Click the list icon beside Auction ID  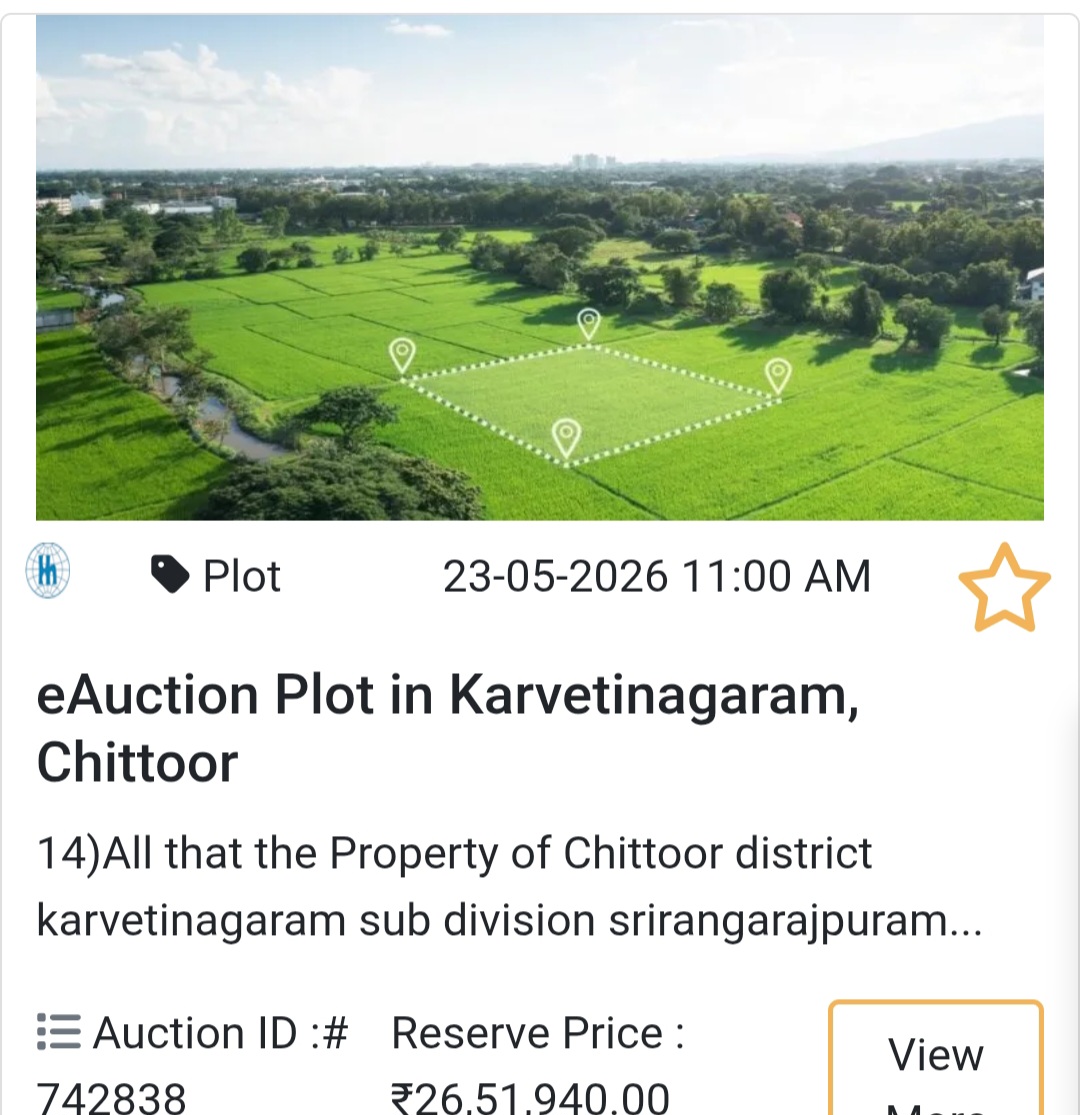point(58,1032)
